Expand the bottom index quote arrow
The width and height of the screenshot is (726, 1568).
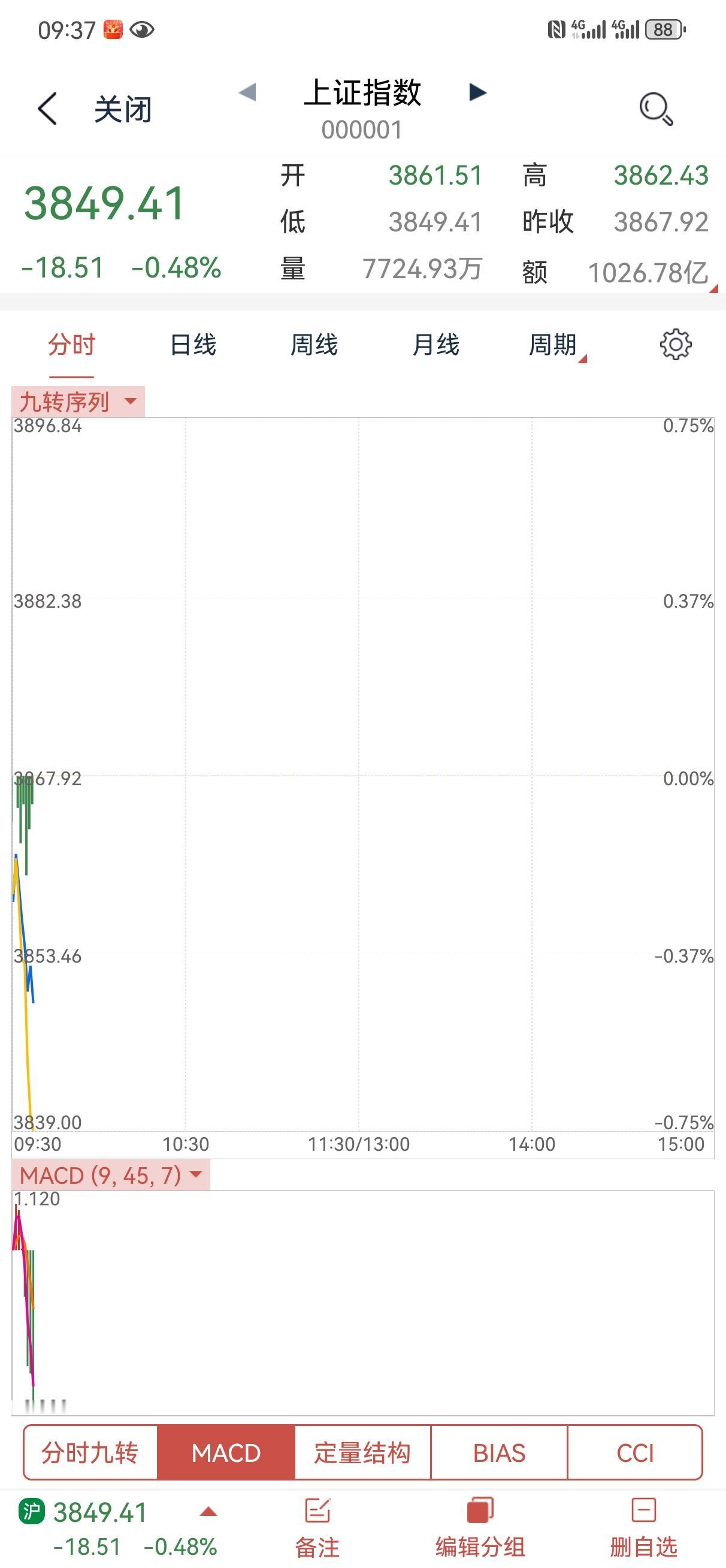(208, 1512)
